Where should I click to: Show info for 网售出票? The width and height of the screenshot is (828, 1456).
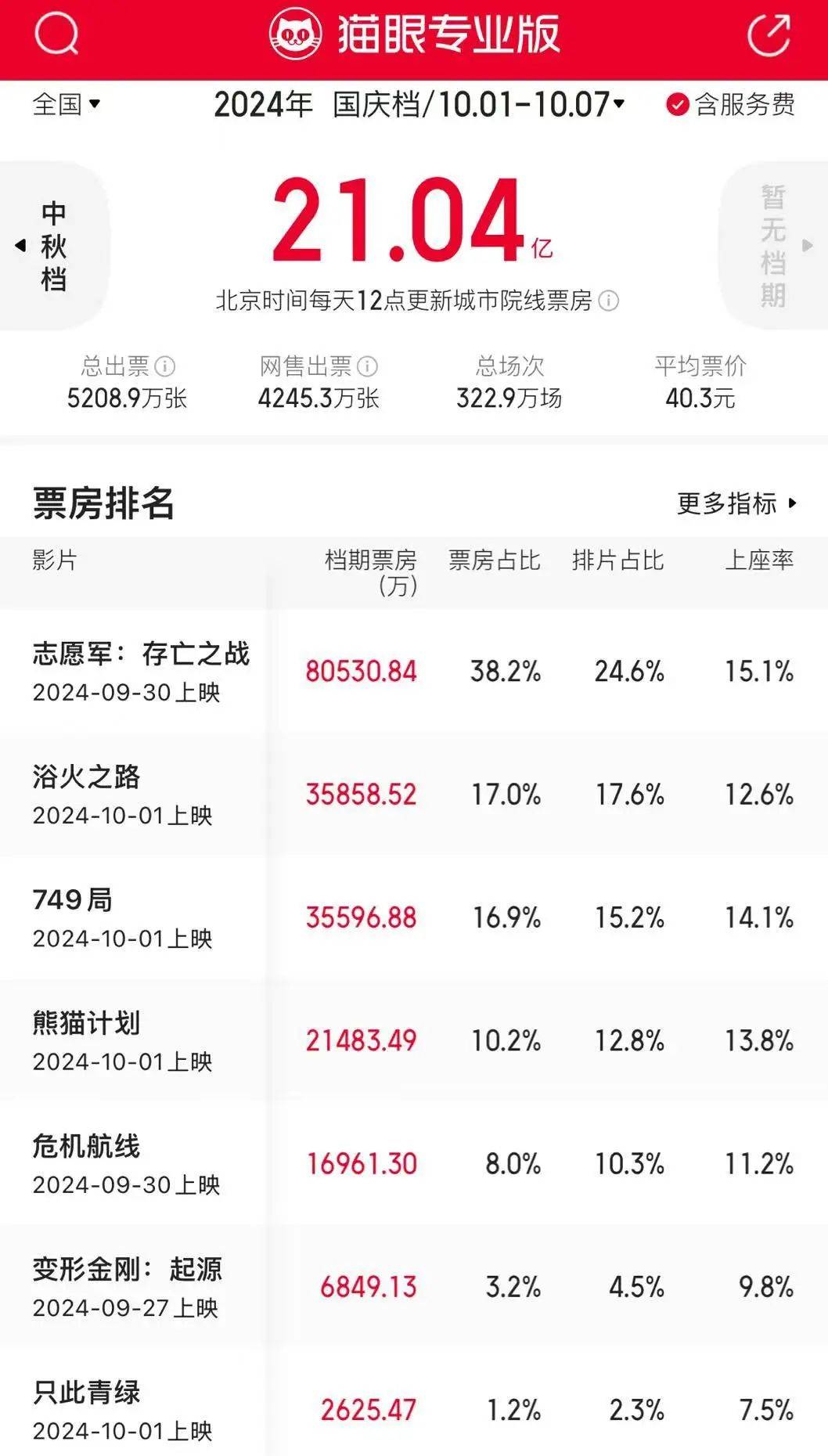click(367, 366)
